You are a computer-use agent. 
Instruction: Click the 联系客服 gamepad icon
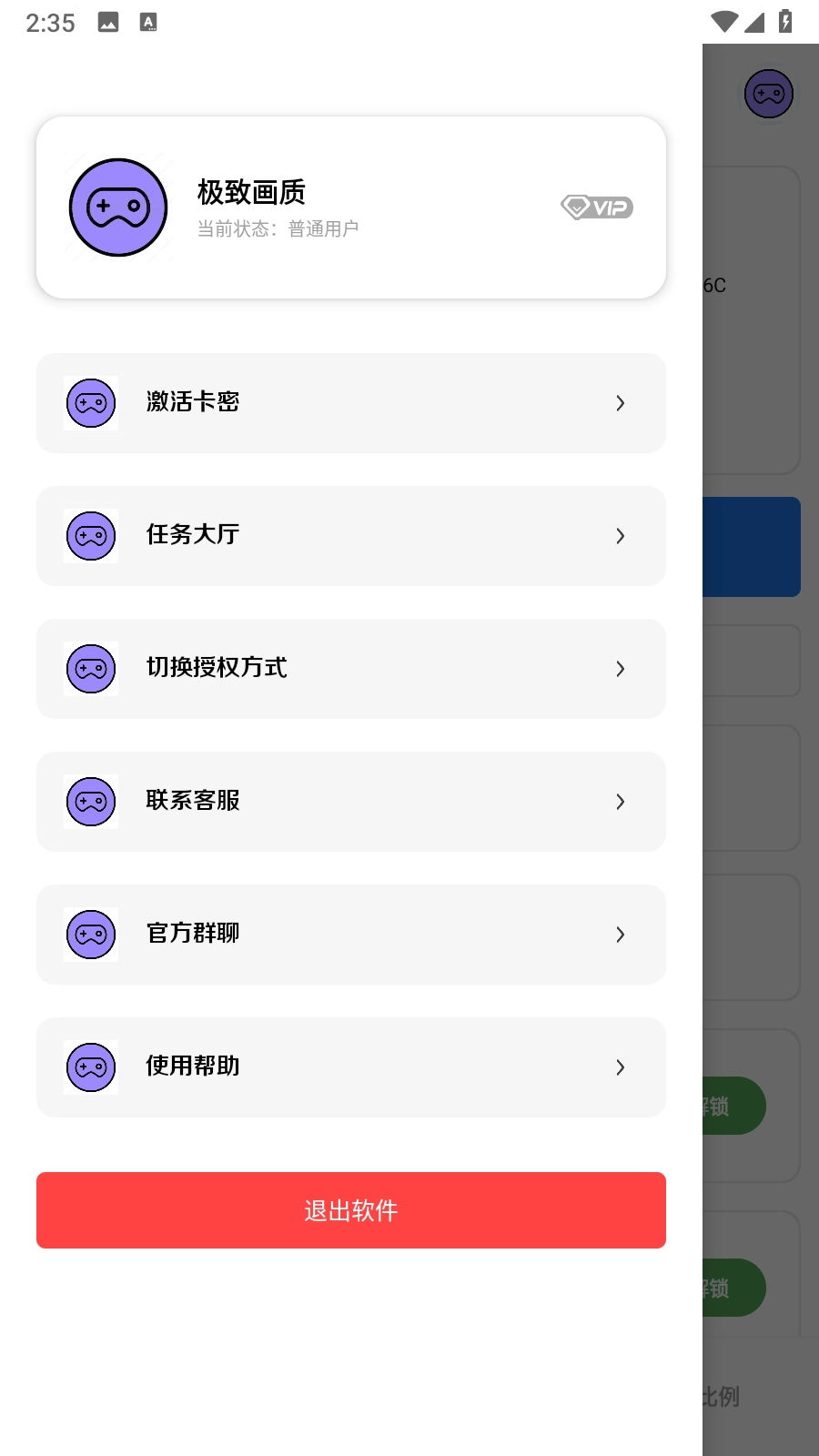(91, 802)
